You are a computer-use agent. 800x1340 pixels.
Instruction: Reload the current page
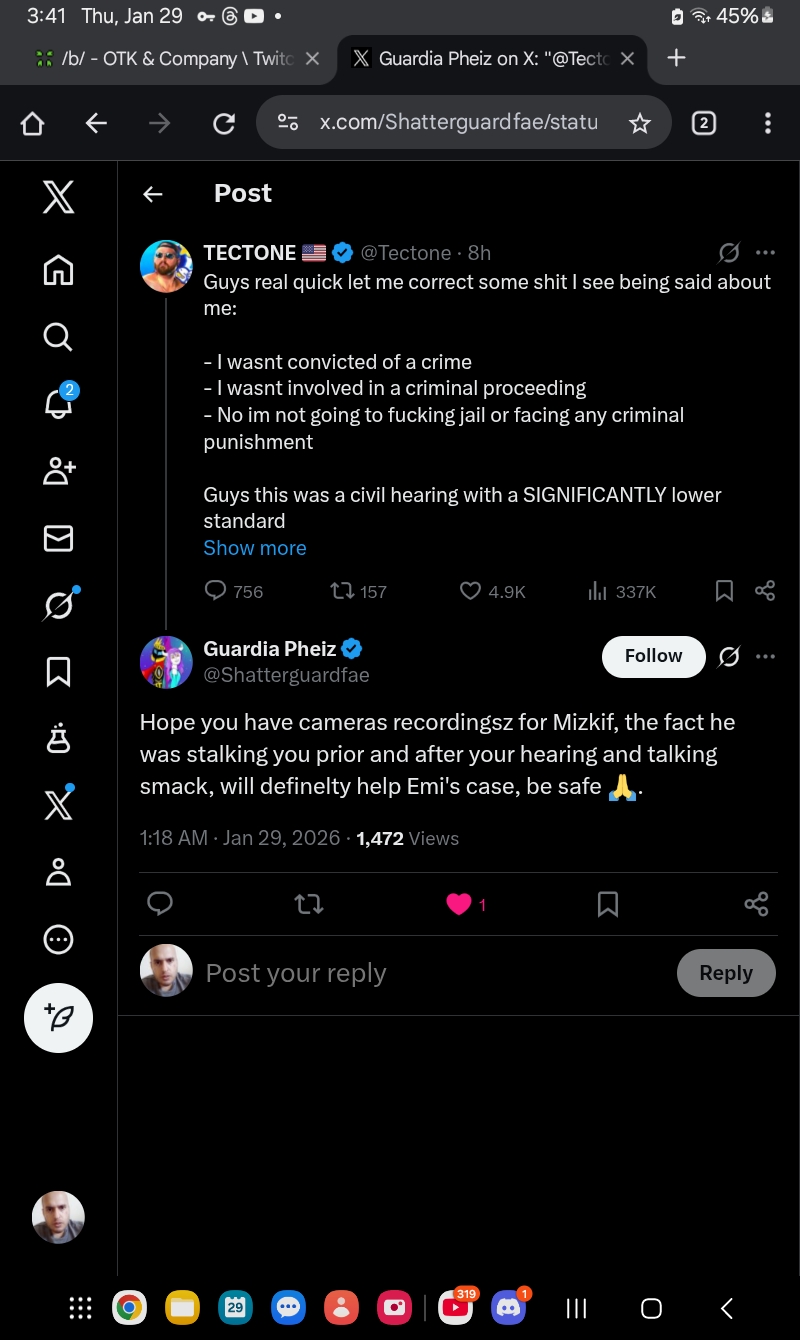pyautogui.click(x=224, y=123)
